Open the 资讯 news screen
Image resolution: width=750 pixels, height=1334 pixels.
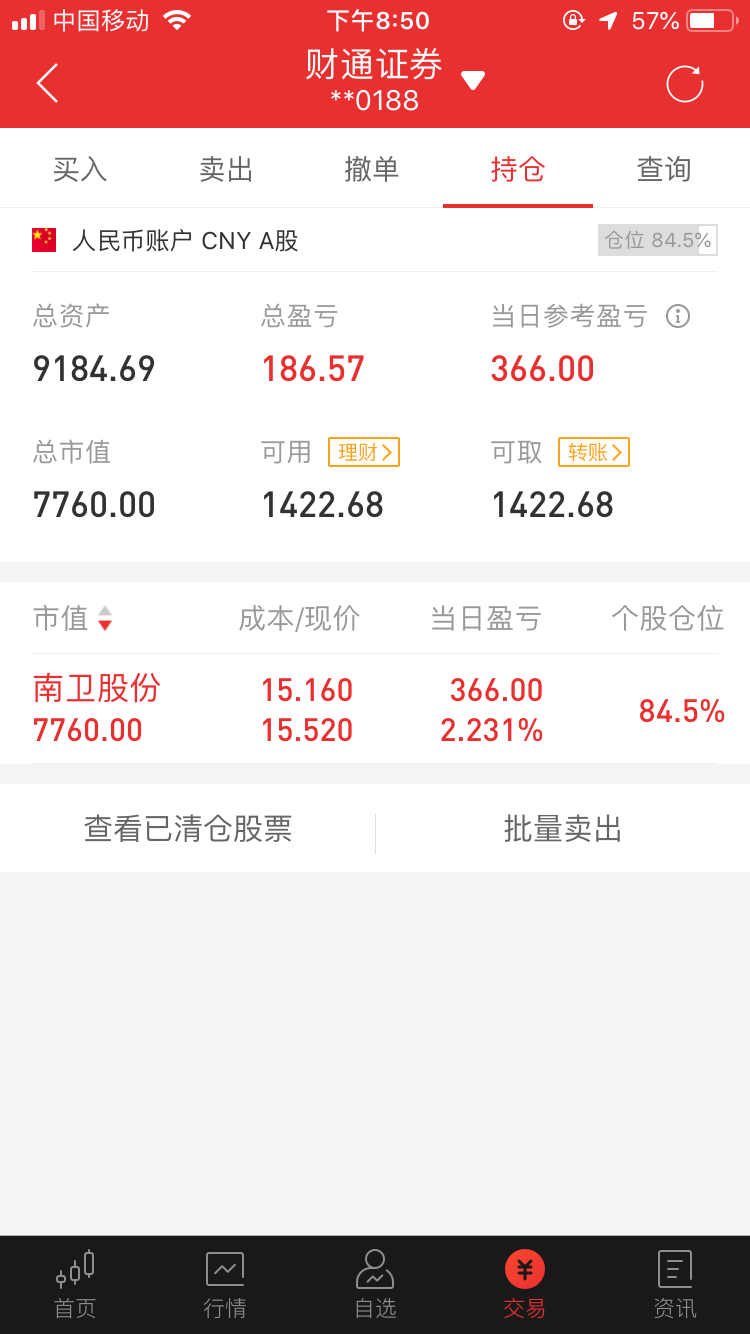pyautogui.click(x=674, y=1285)
